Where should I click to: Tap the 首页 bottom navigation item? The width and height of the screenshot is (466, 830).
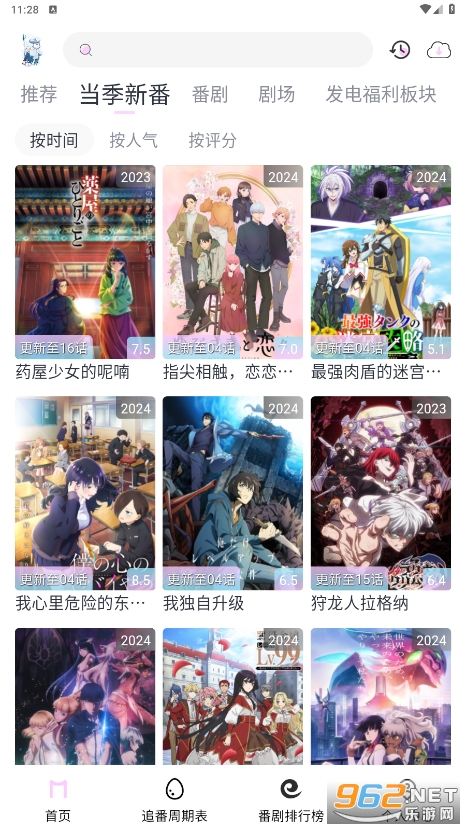point(58,800)
